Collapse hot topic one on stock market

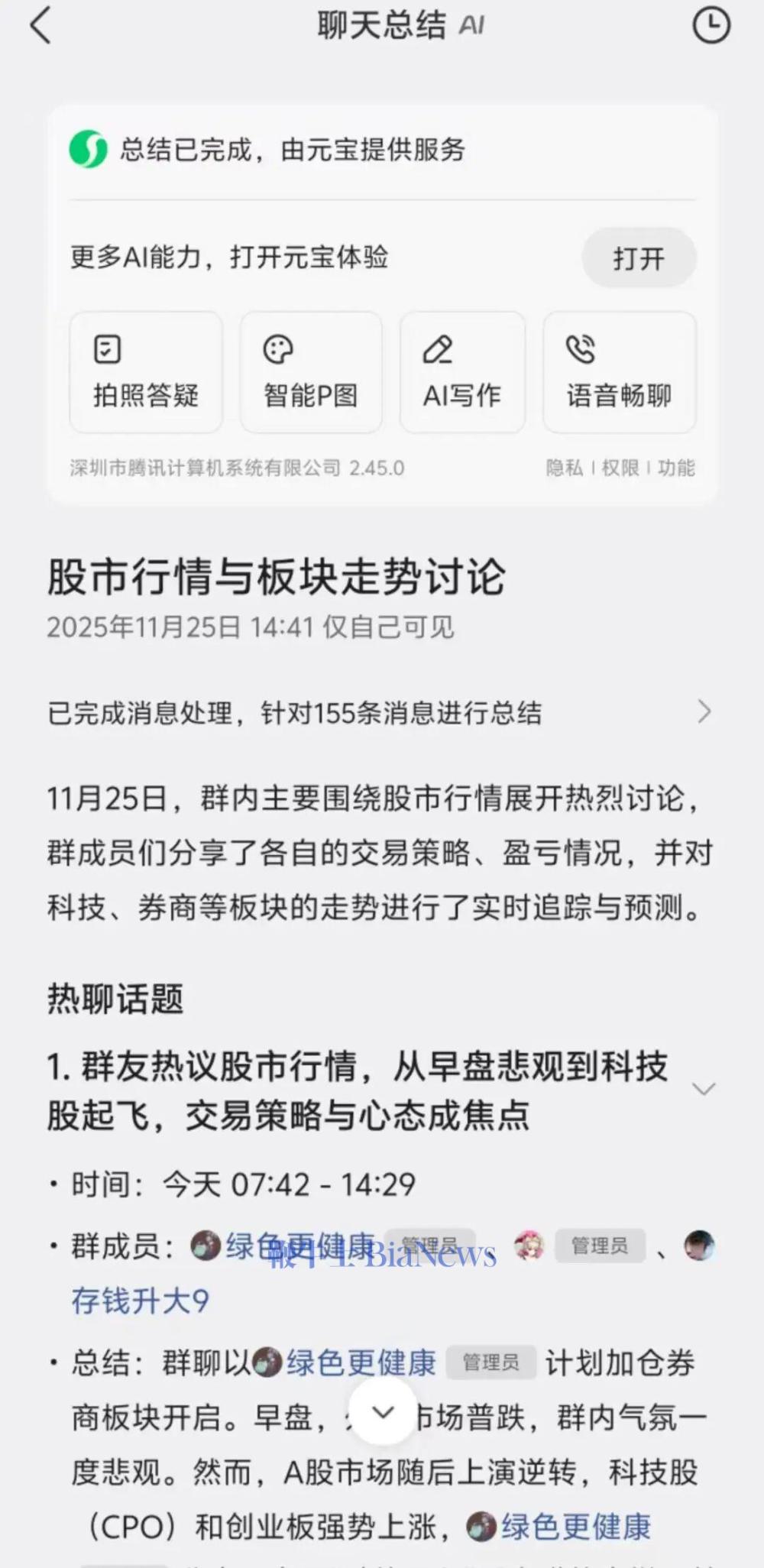pyautogui.click(x=704, y=1089)
